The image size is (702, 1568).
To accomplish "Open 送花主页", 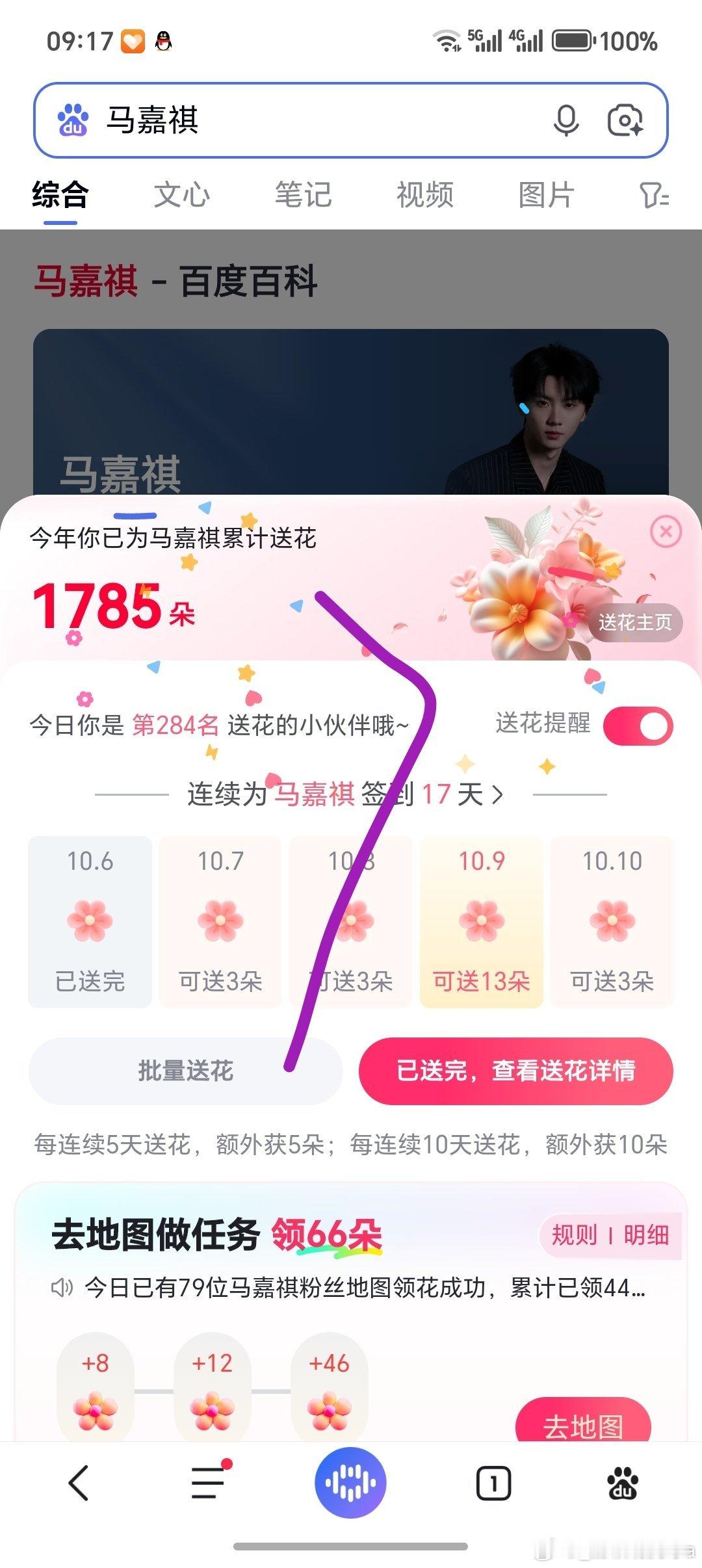I will (x=635, y=623).
